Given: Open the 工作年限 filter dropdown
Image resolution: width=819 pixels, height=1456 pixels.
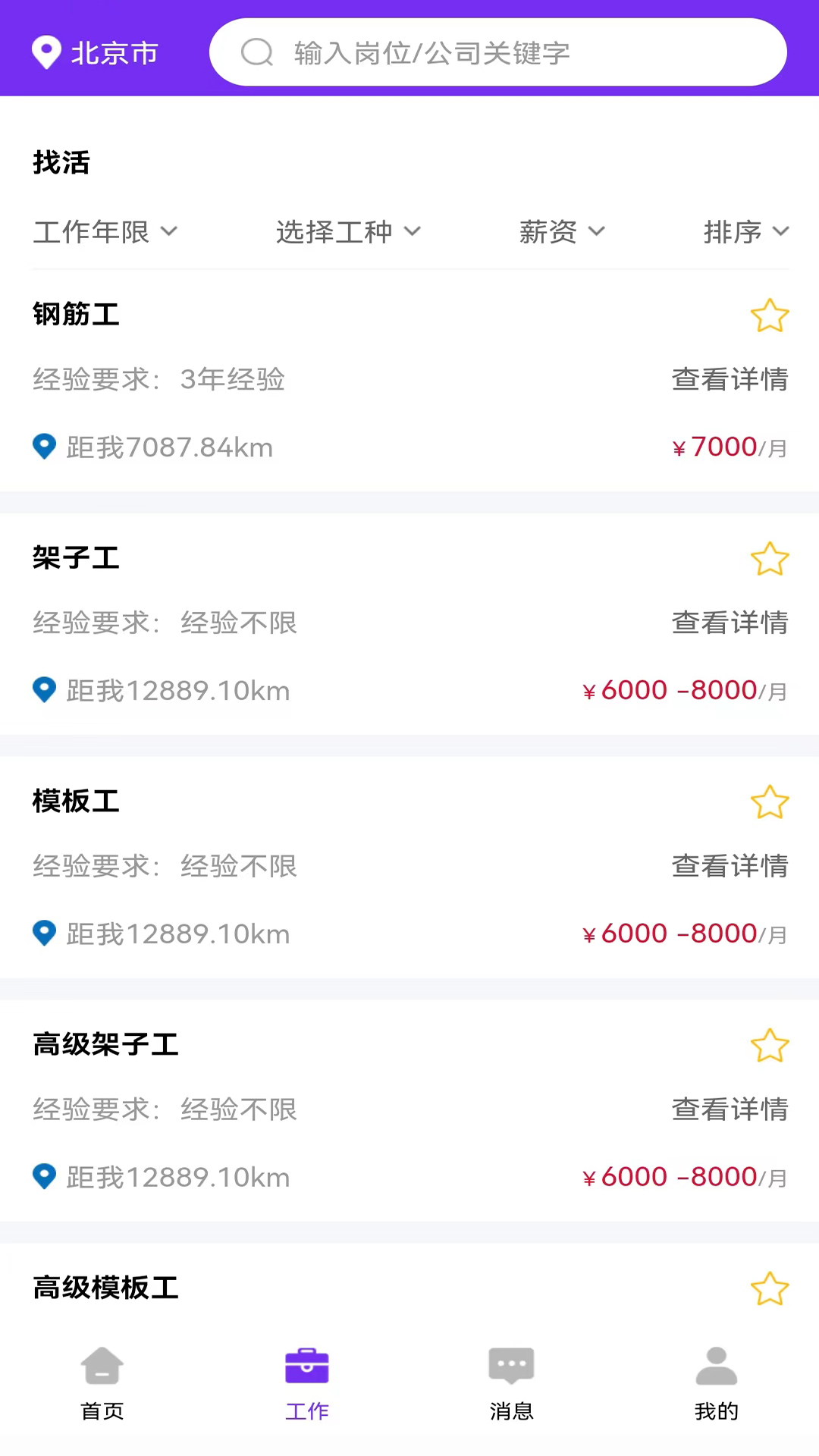Looking at the screenshot, I should (105, 232).
